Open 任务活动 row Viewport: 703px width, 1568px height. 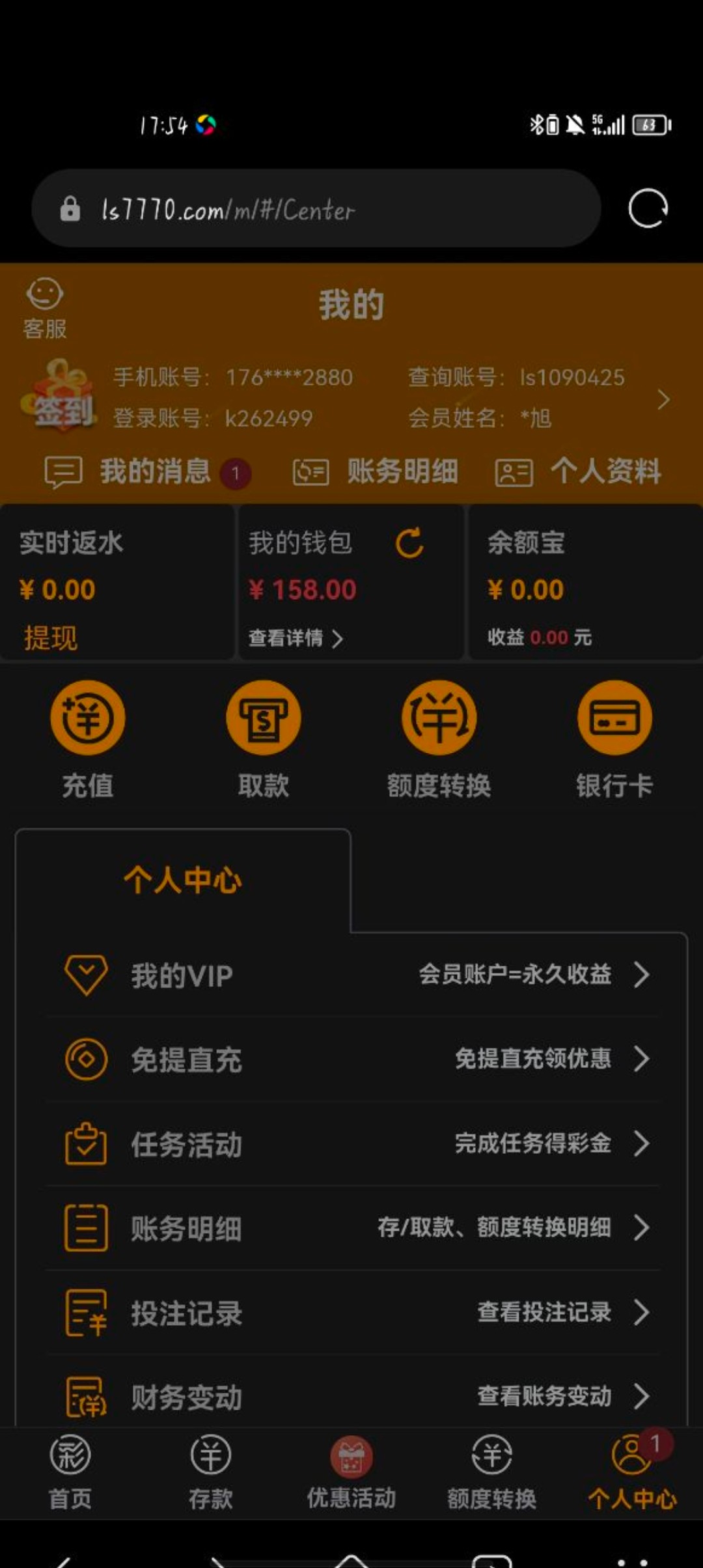[351, 1143]
